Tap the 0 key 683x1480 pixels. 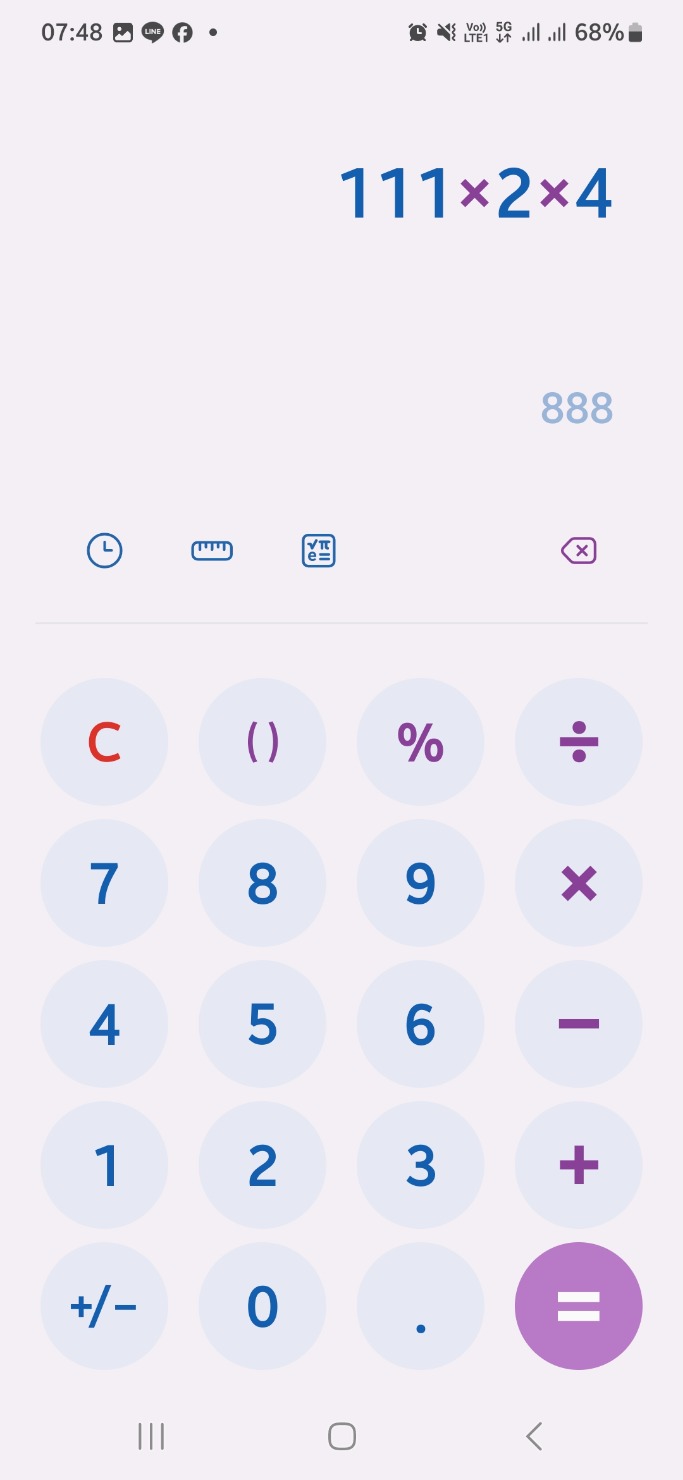tap(262, 1306)
